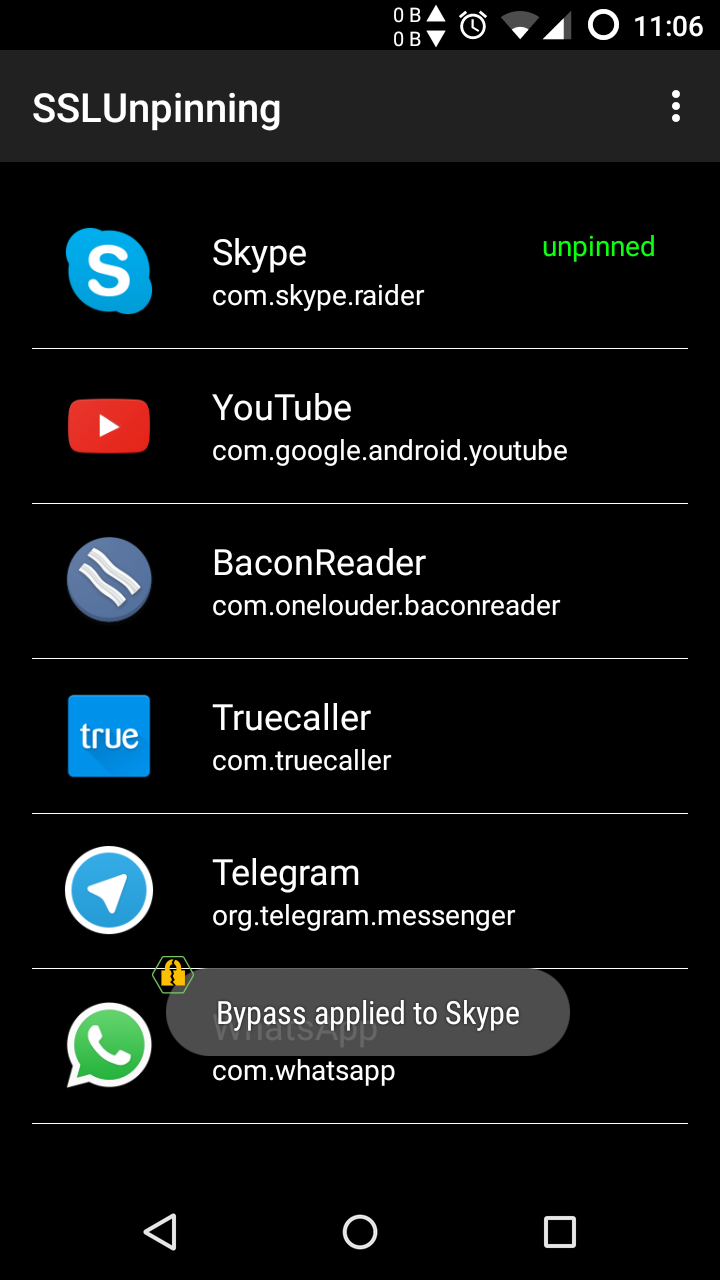This screenshot has height=1280, width=720.
Task: Go back using the navigation bar
Action: point(160,1231)
